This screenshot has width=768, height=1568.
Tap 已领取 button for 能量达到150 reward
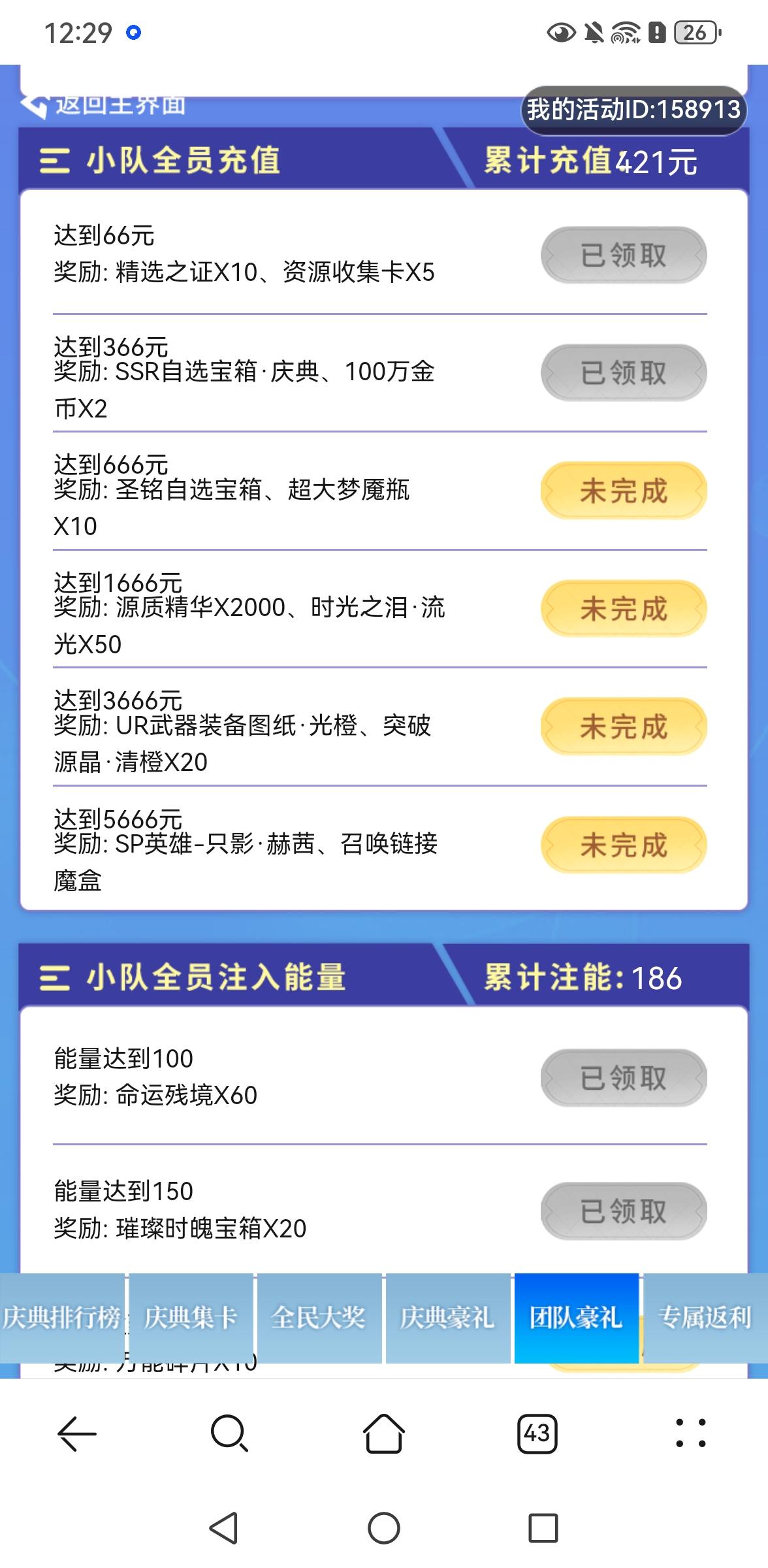click(624, 1211)
